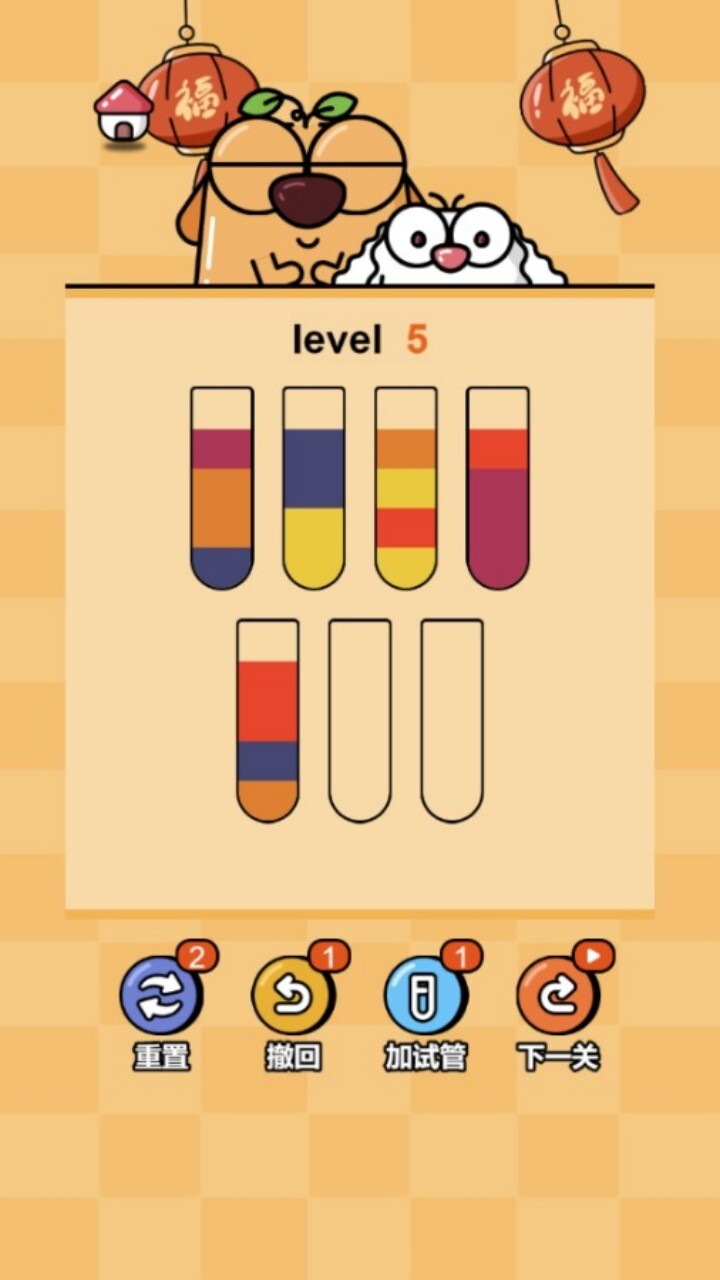Select the tube with red over maroon

pyautogui.click(x=498, y=488)
